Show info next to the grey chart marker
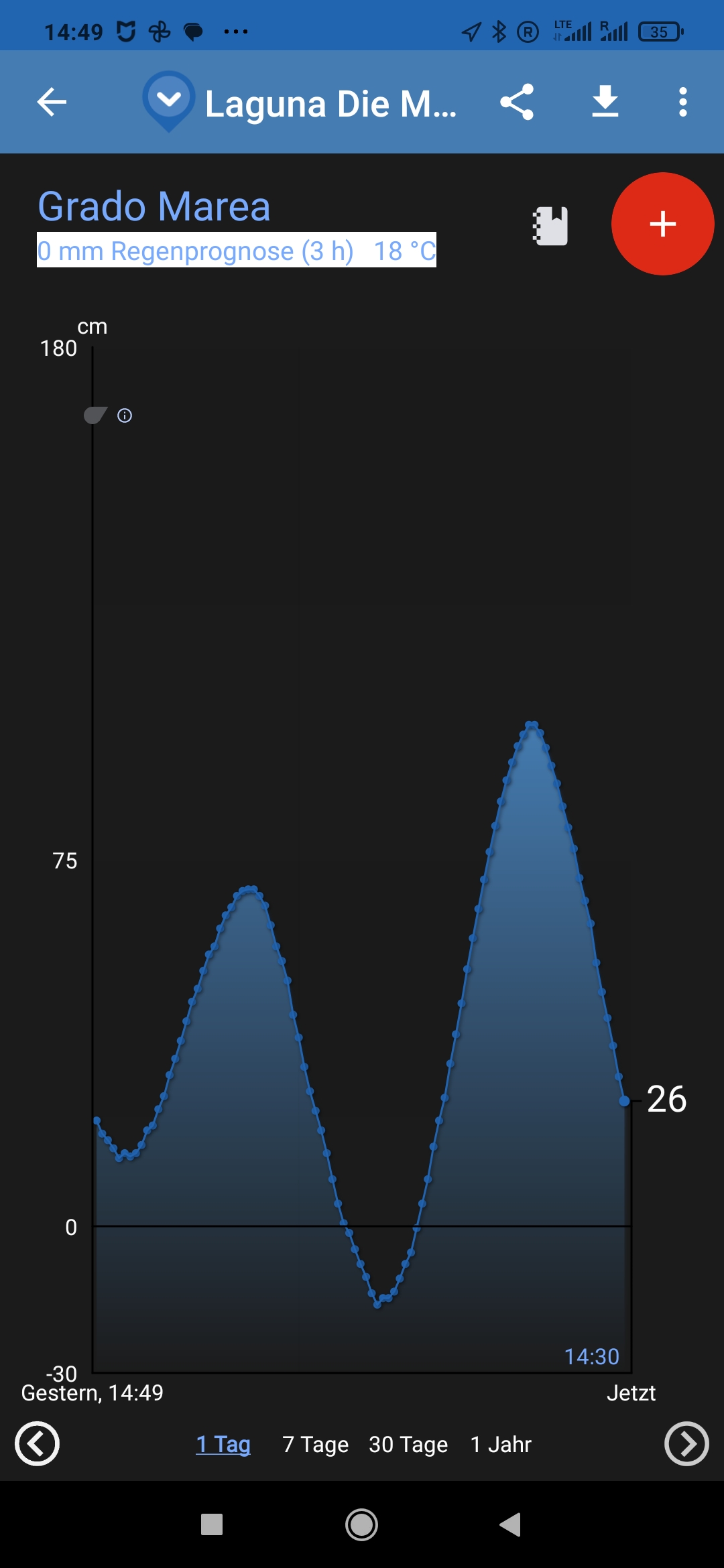This screenshot has width=724, height=1568. [125, 415]
